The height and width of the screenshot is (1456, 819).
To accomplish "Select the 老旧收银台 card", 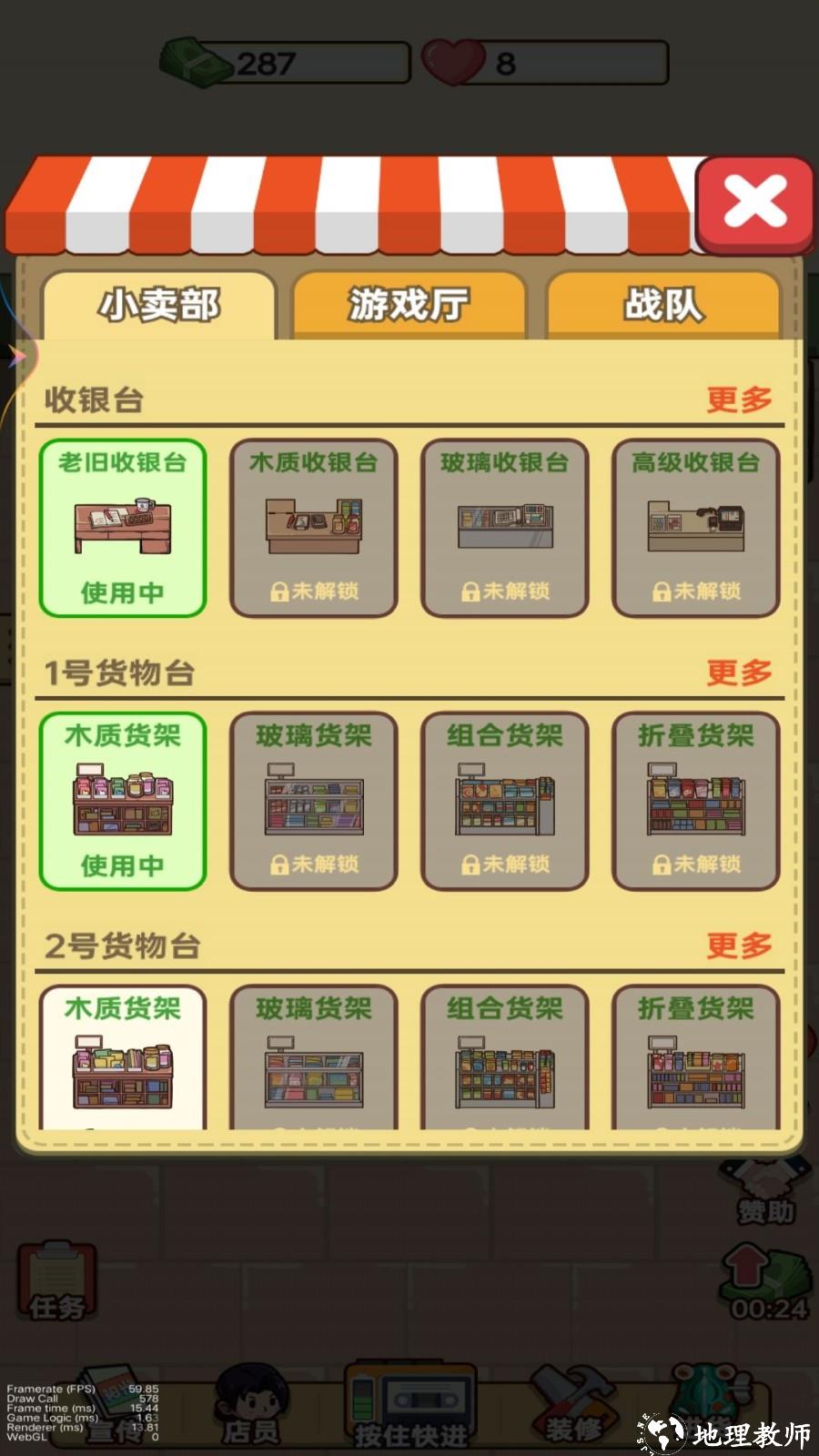I will pos(123,528).
